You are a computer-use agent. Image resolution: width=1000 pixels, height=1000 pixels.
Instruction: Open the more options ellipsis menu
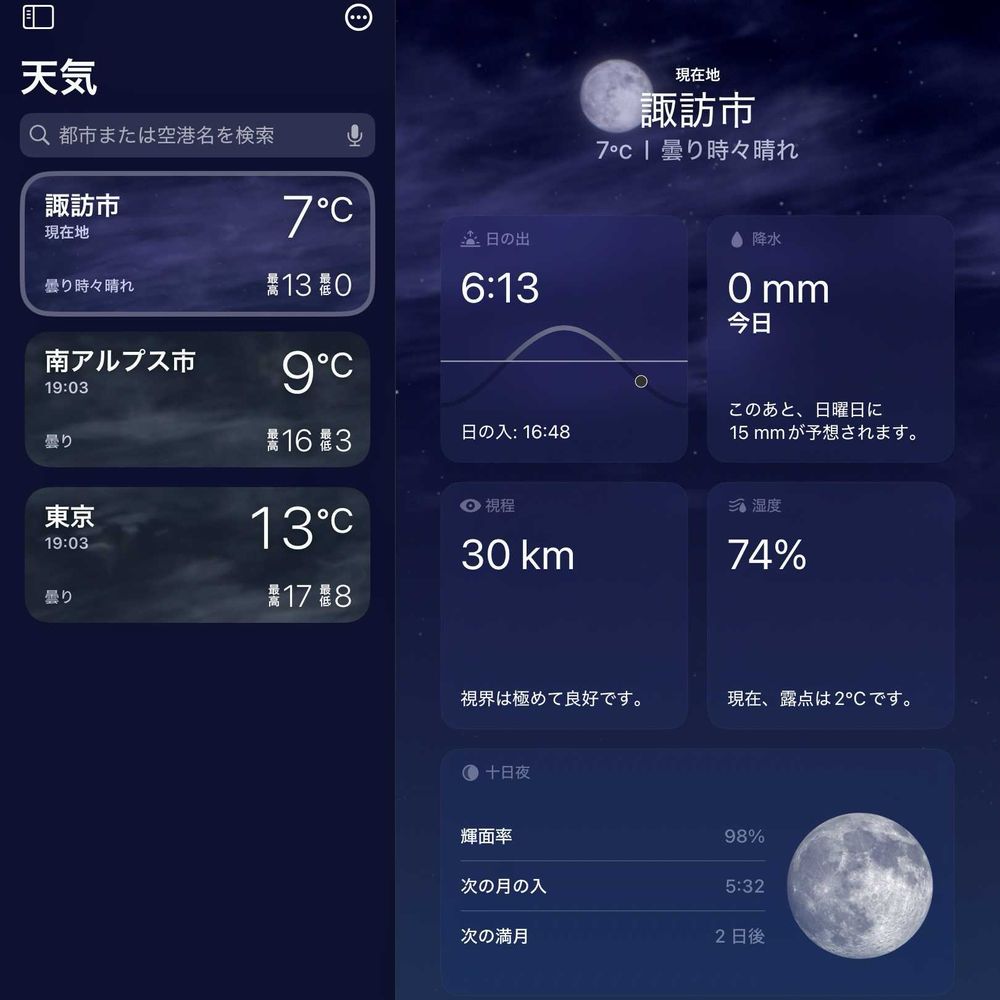358,17
